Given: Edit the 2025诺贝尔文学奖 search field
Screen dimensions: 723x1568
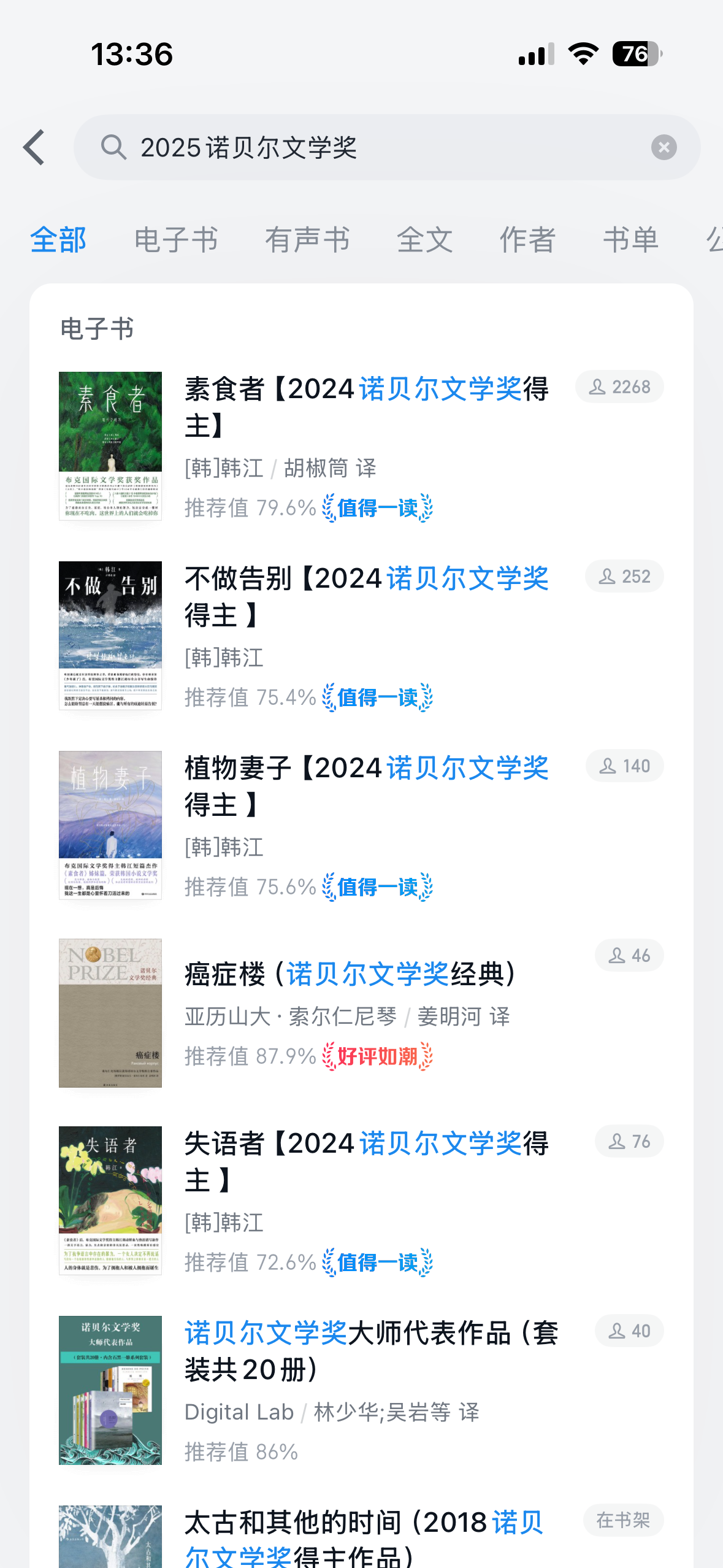Looking at the screenshot, I should pyautogui.click(x=380, y=147).
